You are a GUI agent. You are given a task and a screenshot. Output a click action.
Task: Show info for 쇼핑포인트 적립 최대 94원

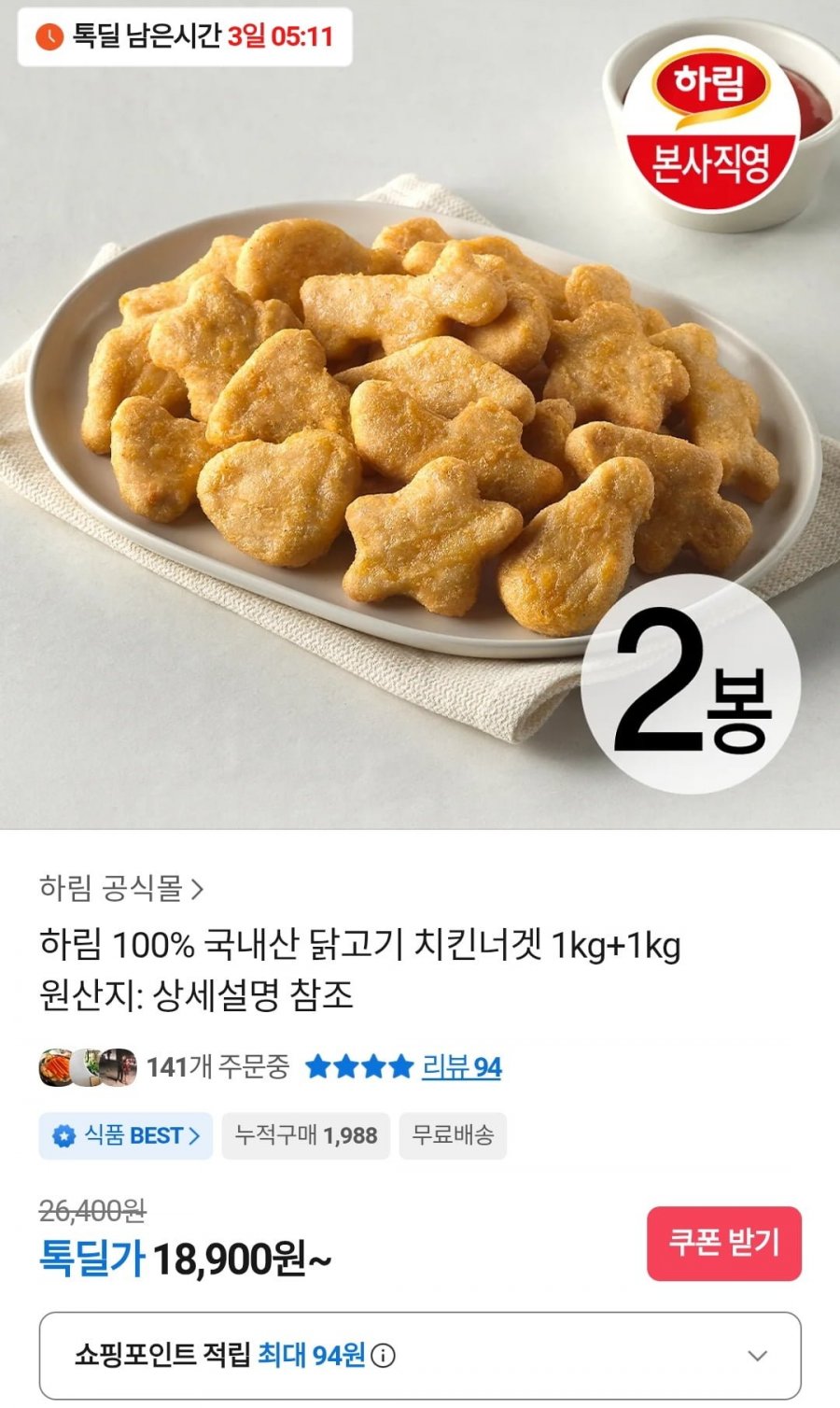[383, 1356]
